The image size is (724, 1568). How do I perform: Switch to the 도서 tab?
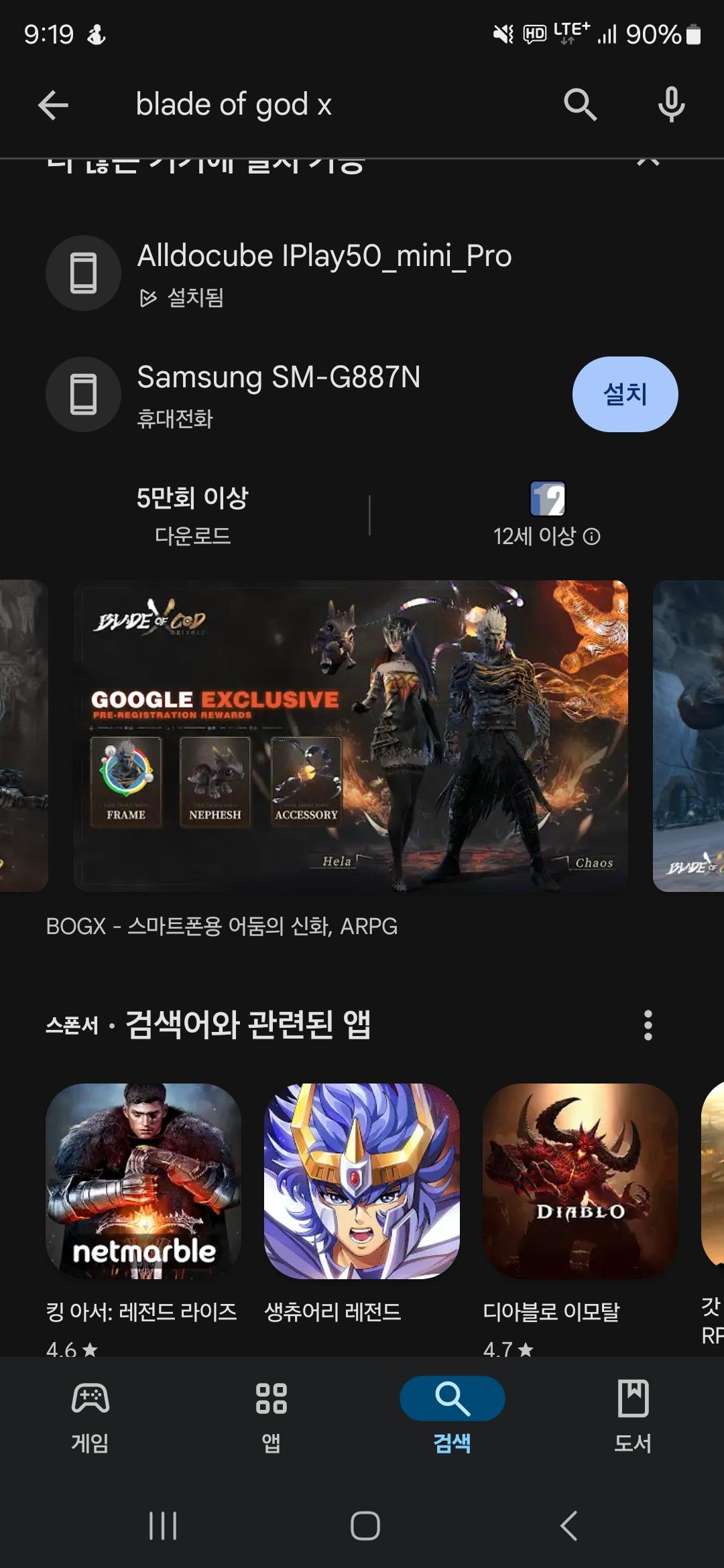633,1416
